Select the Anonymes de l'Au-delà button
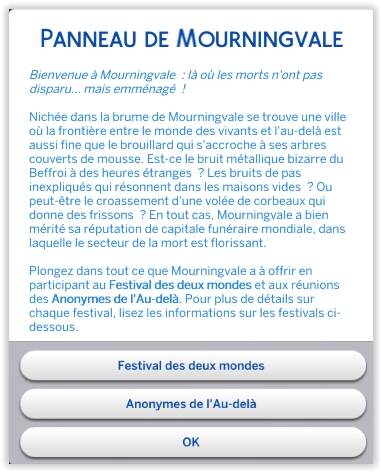The width and height of the screenshot is (381, 472). 192,404
